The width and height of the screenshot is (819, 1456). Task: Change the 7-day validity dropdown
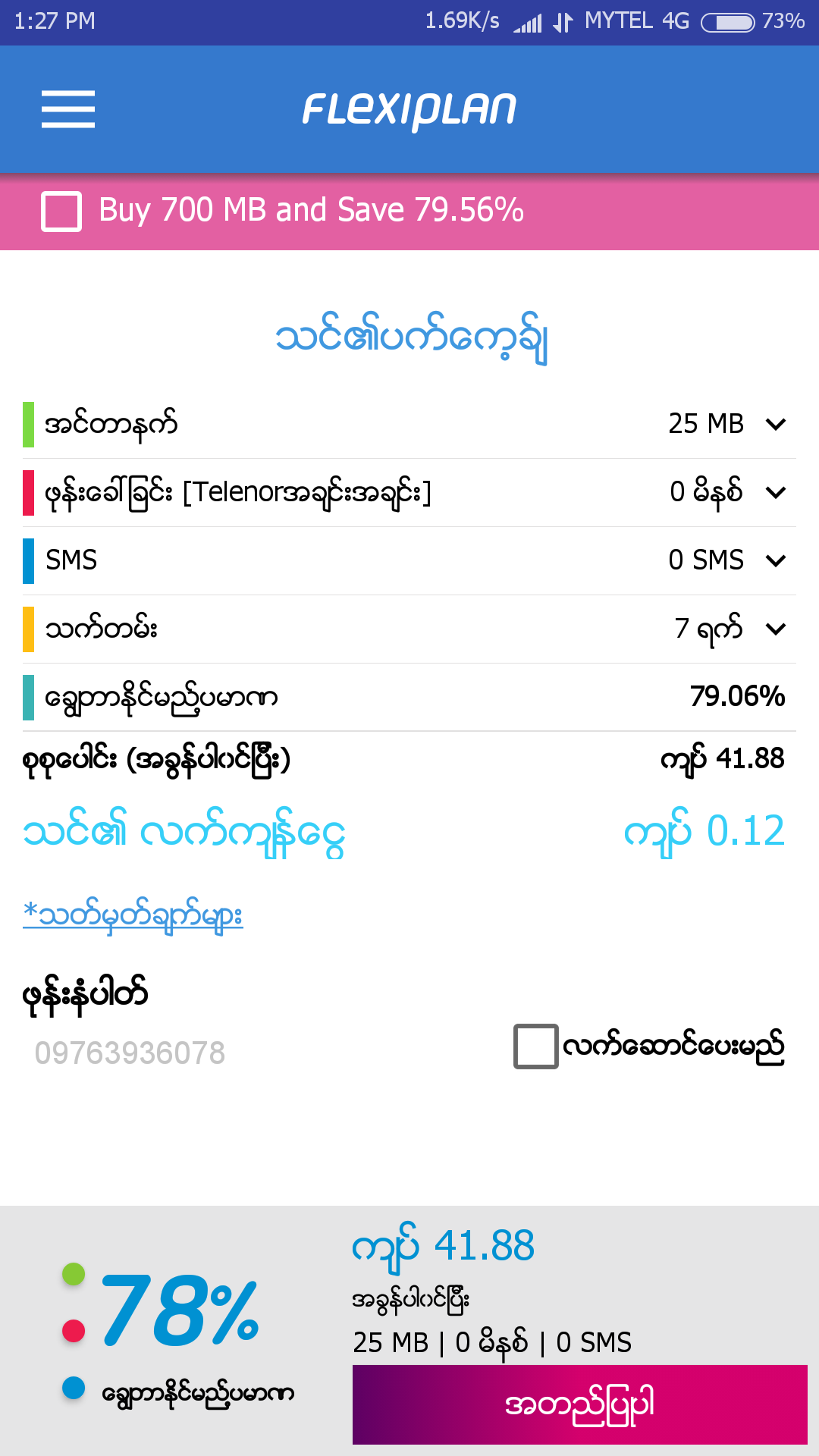click(x=775, y=629)
